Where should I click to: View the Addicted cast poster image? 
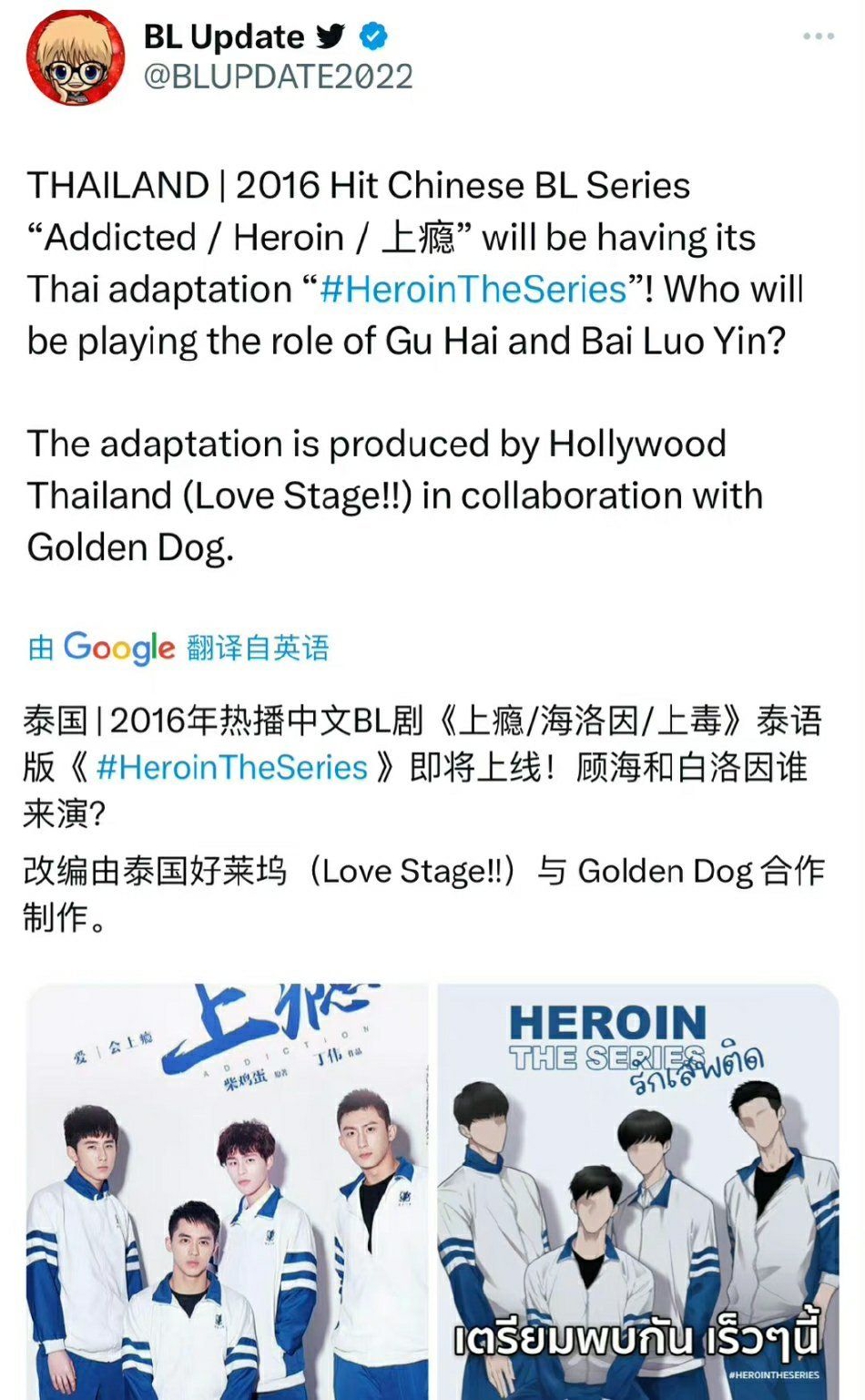click(x=227, y=1191)
